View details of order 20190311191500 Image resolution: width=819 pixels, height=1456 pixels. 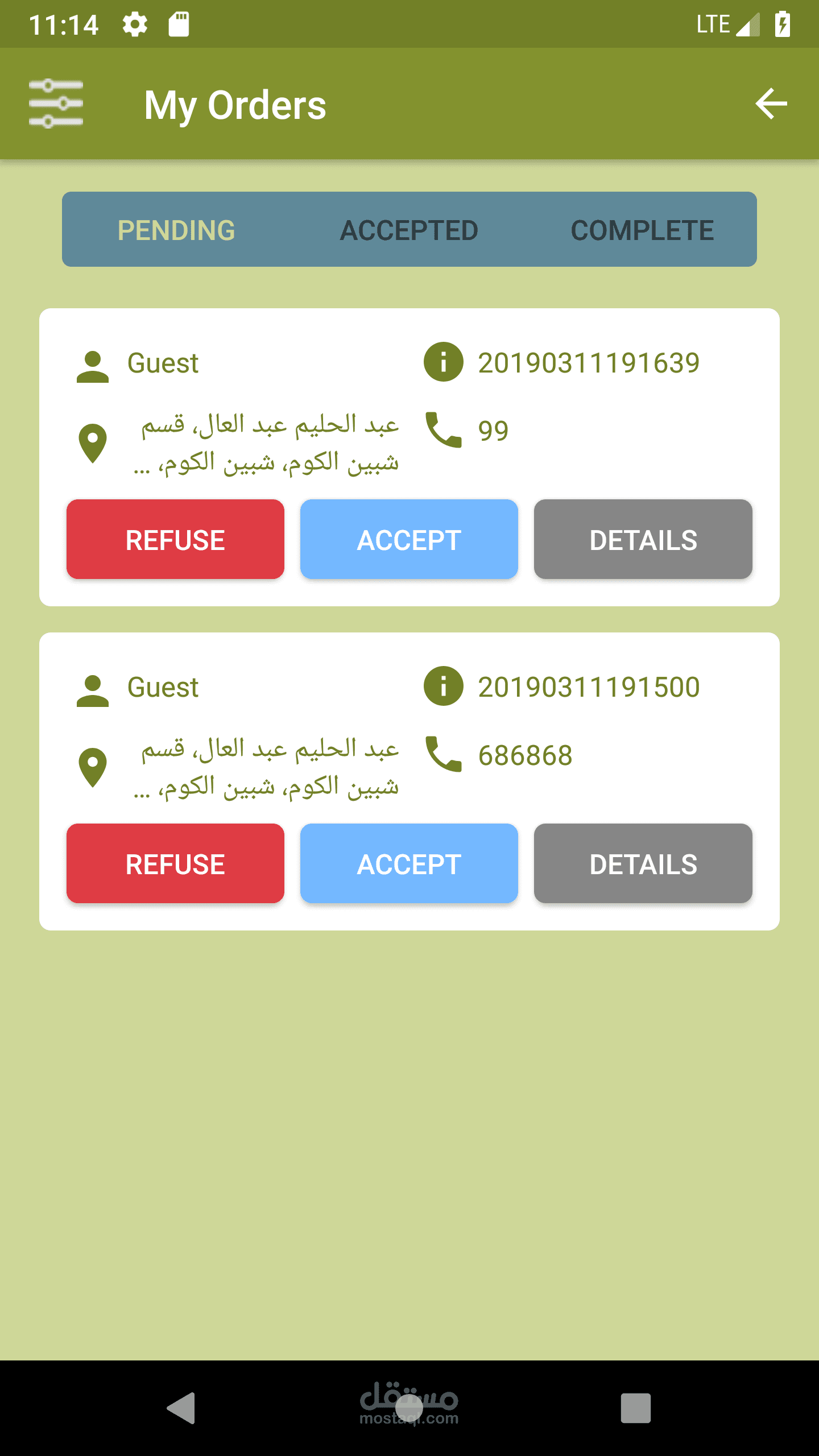[643, 863]
